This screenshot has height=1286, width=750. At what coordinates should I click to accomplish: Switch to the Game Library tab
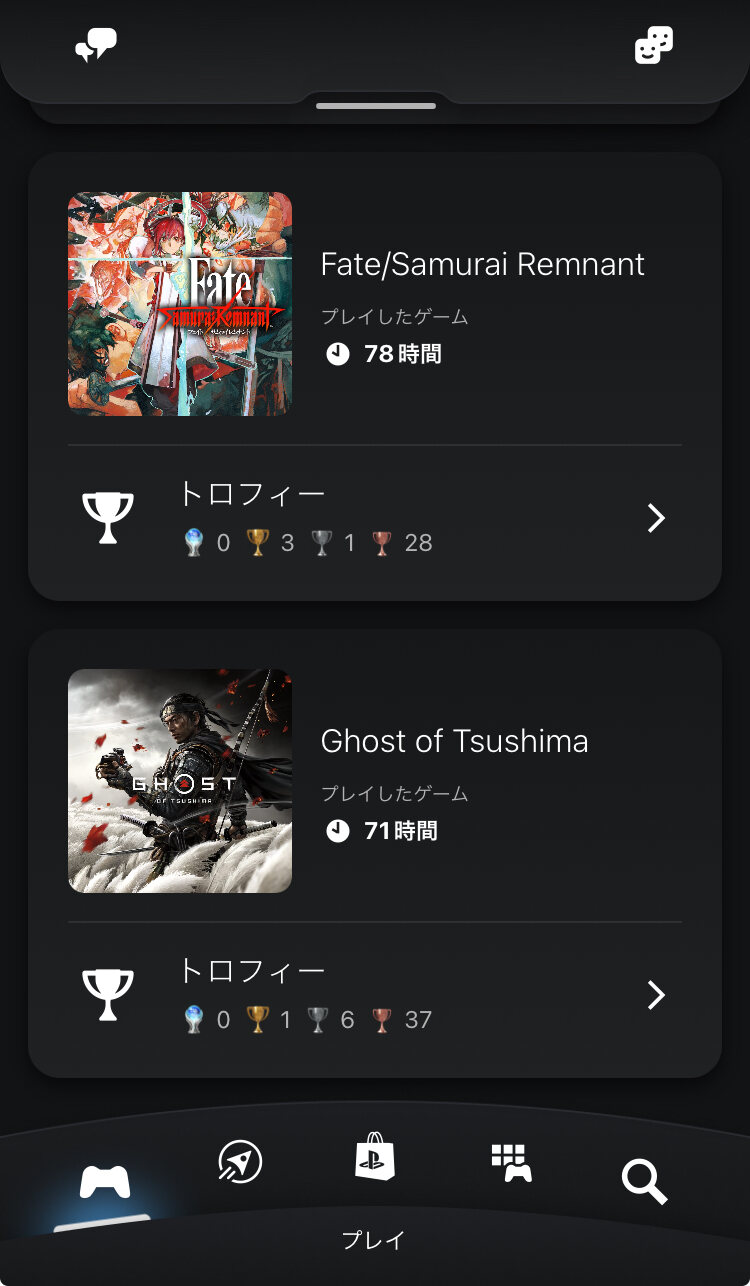tap(511, 1163)
